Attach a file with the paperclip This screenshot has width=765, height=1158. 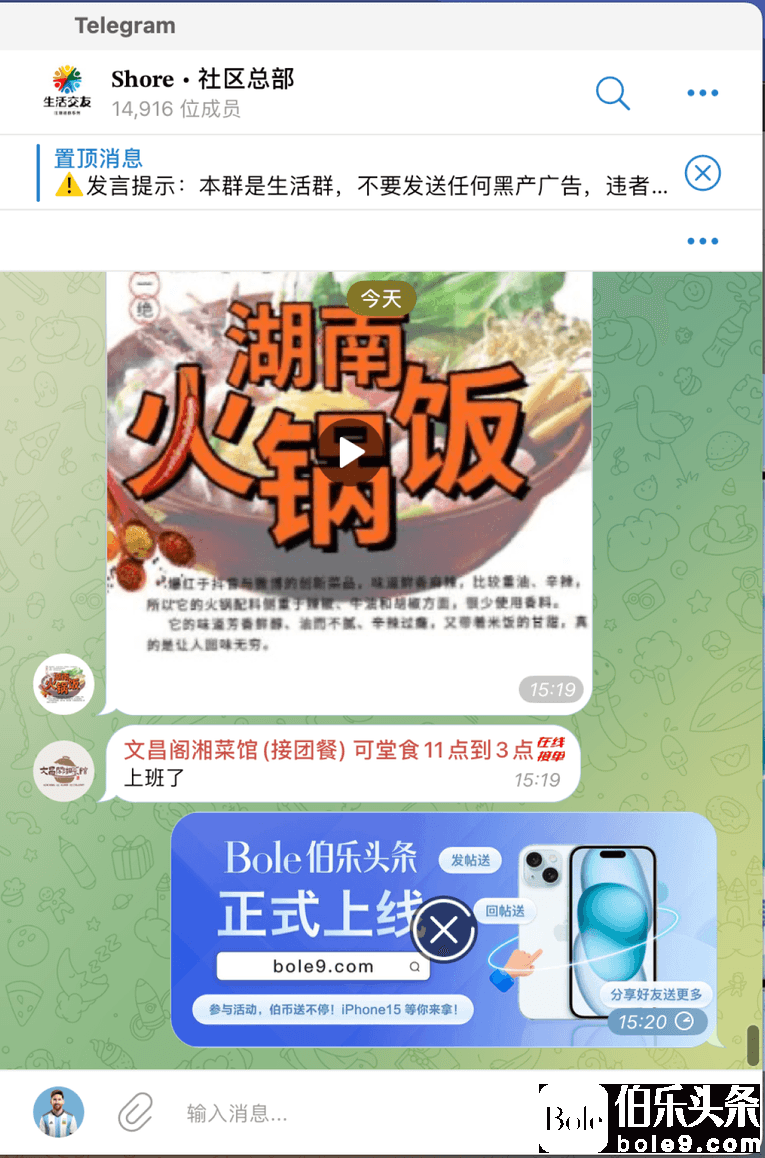pos(135,1111)
